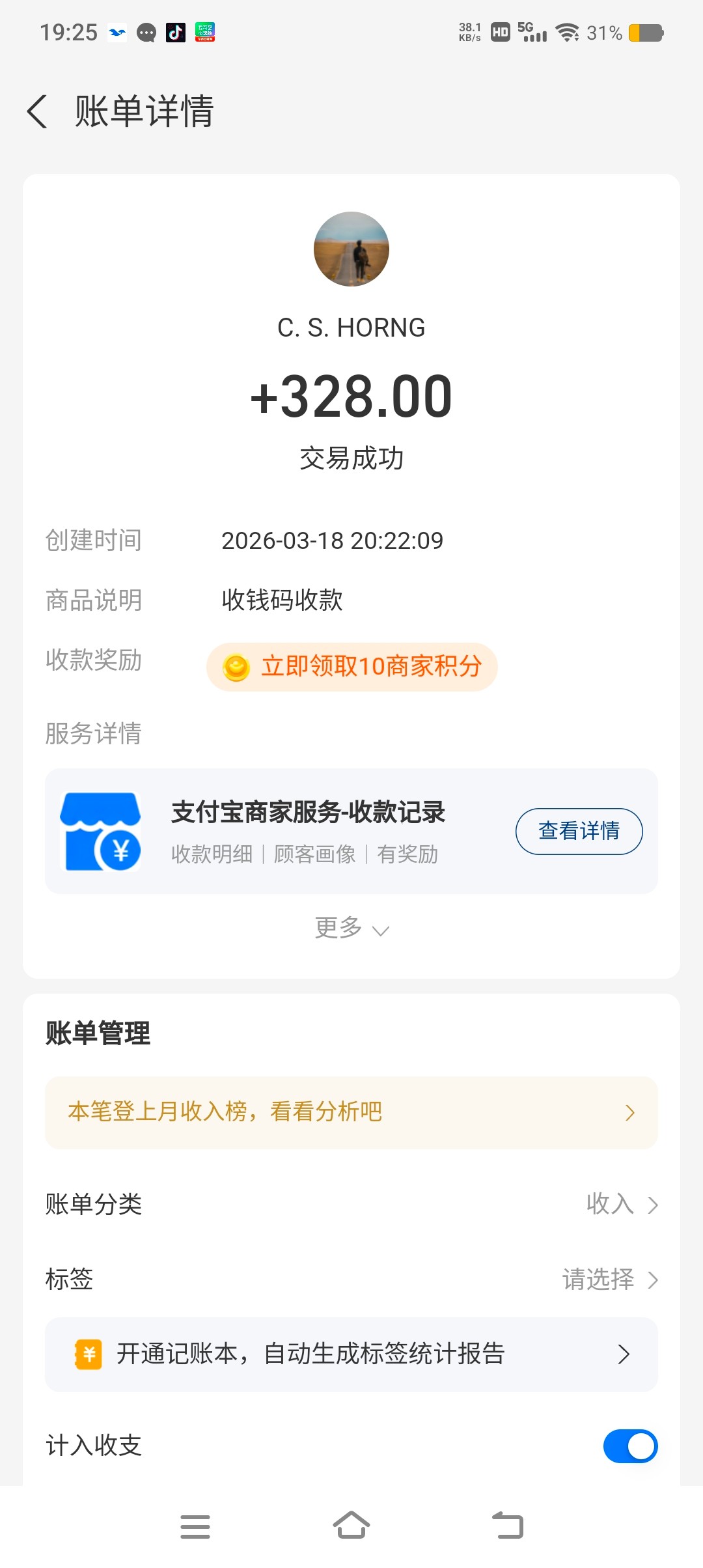Image resolution: width=703 pixels, height=1568 pixels.
Task: Go to the system home screen
Action: (351, 1526)
